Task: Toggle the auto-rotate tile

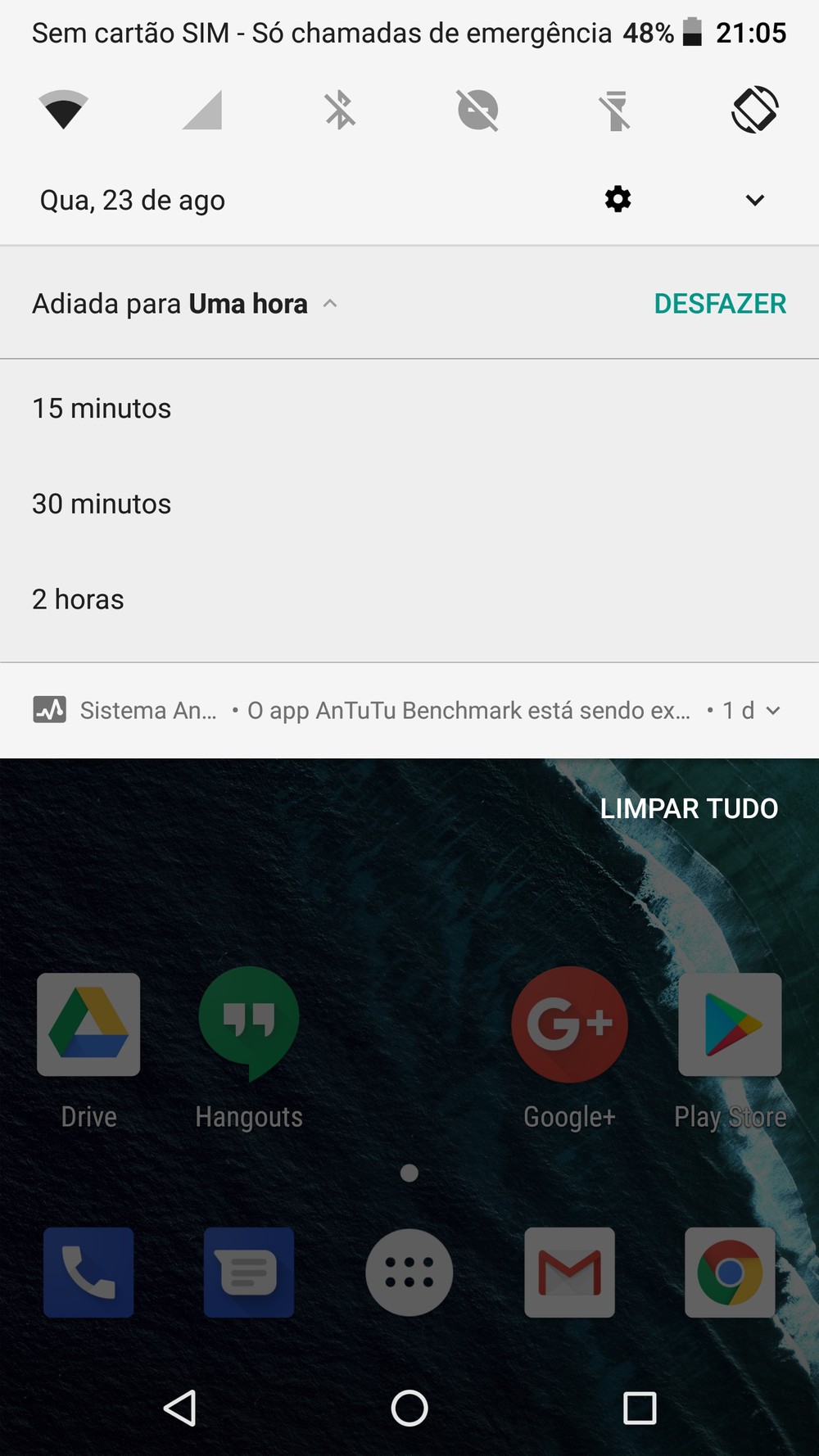Action: pos(754,110)
